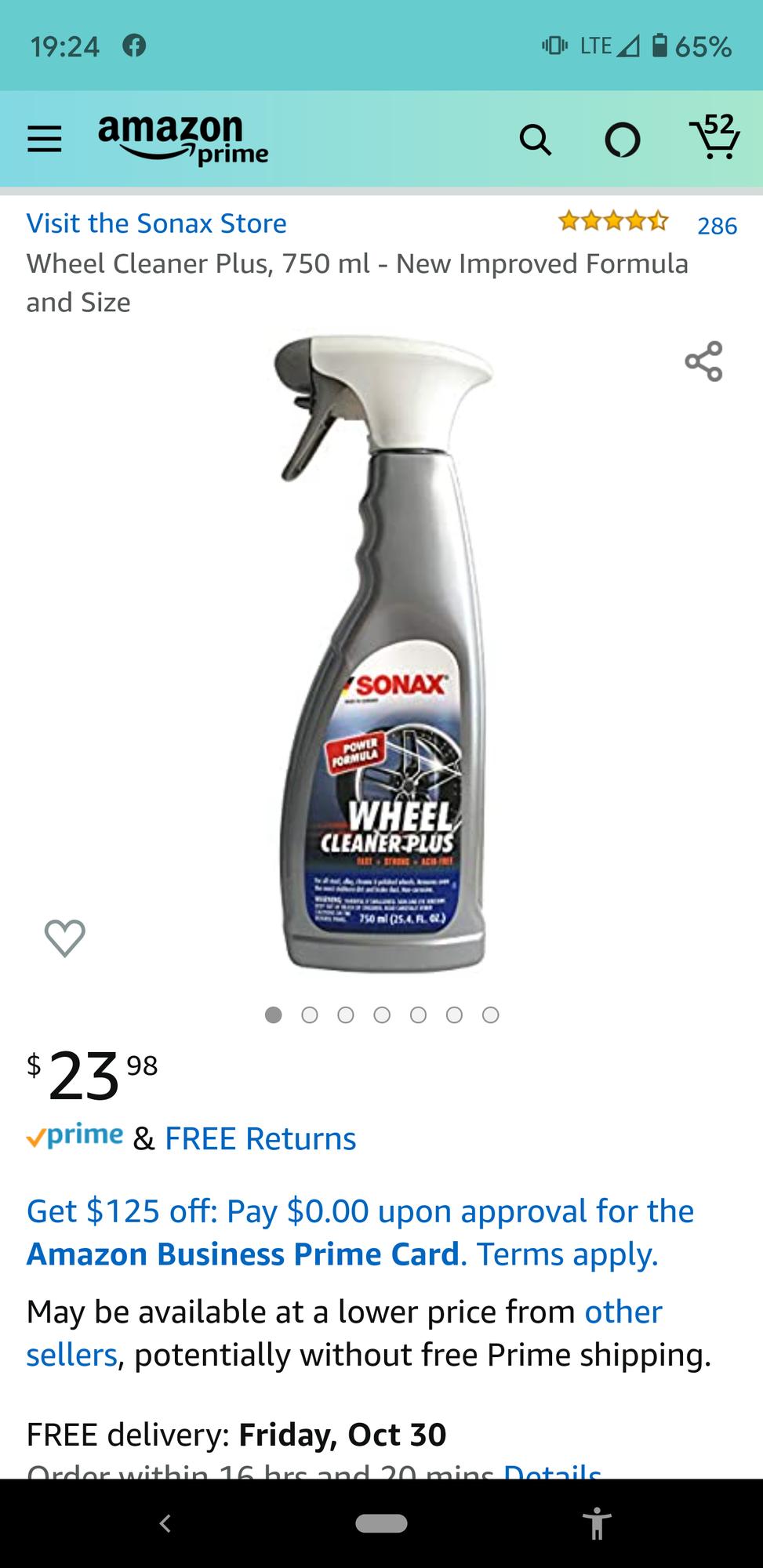Viewport: 763px width, 1568px height.
Task: Open the hamburger menu
Action: point(44,139)
